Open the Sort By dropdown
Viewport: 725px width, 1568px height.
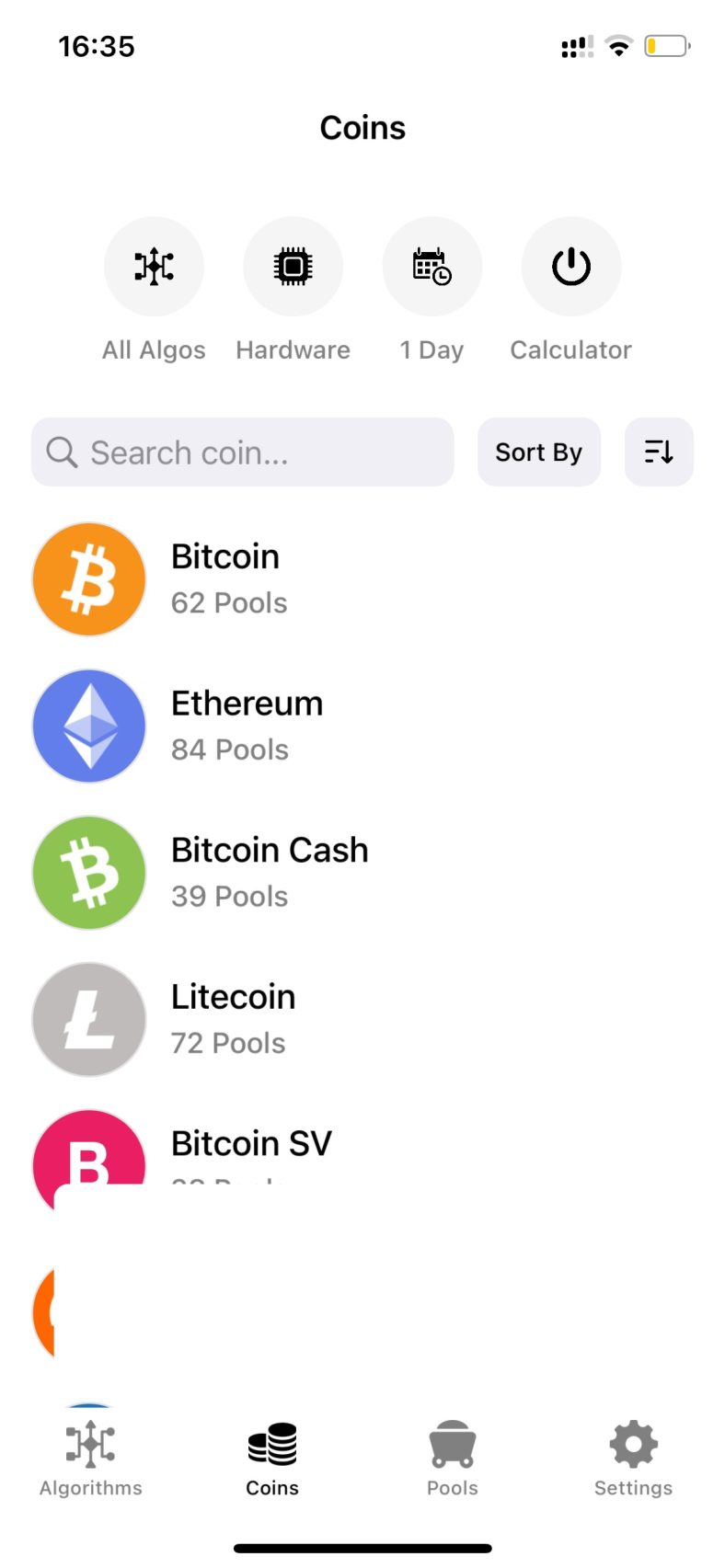coord(539,452)
